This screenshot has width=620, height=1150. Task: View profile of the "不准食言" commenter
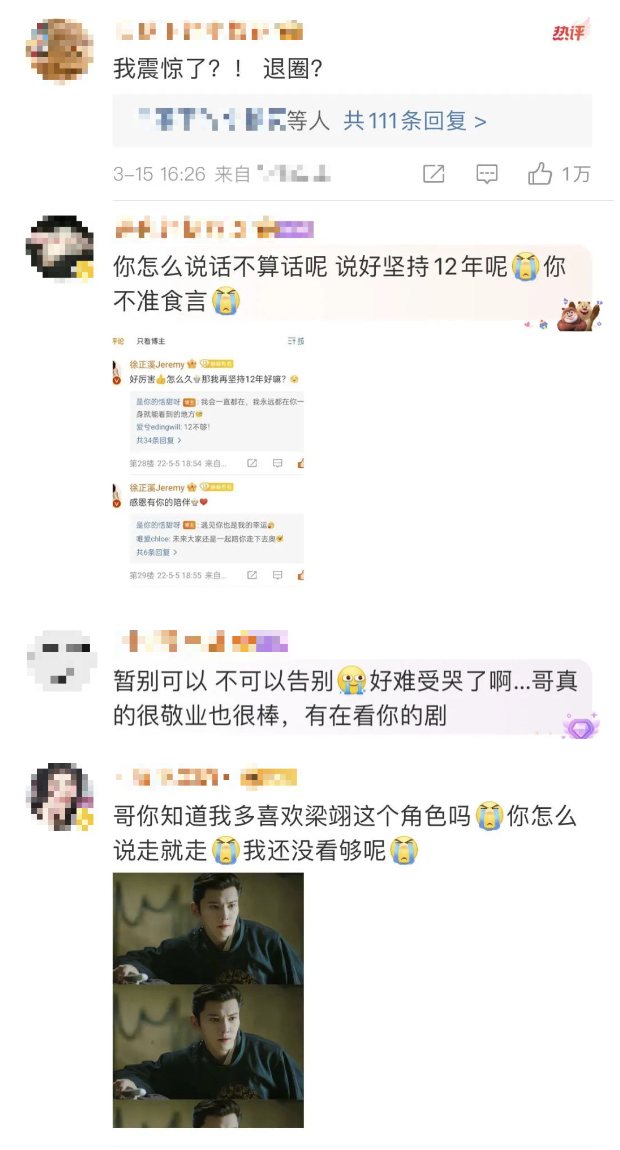click(x=60, y=246)
